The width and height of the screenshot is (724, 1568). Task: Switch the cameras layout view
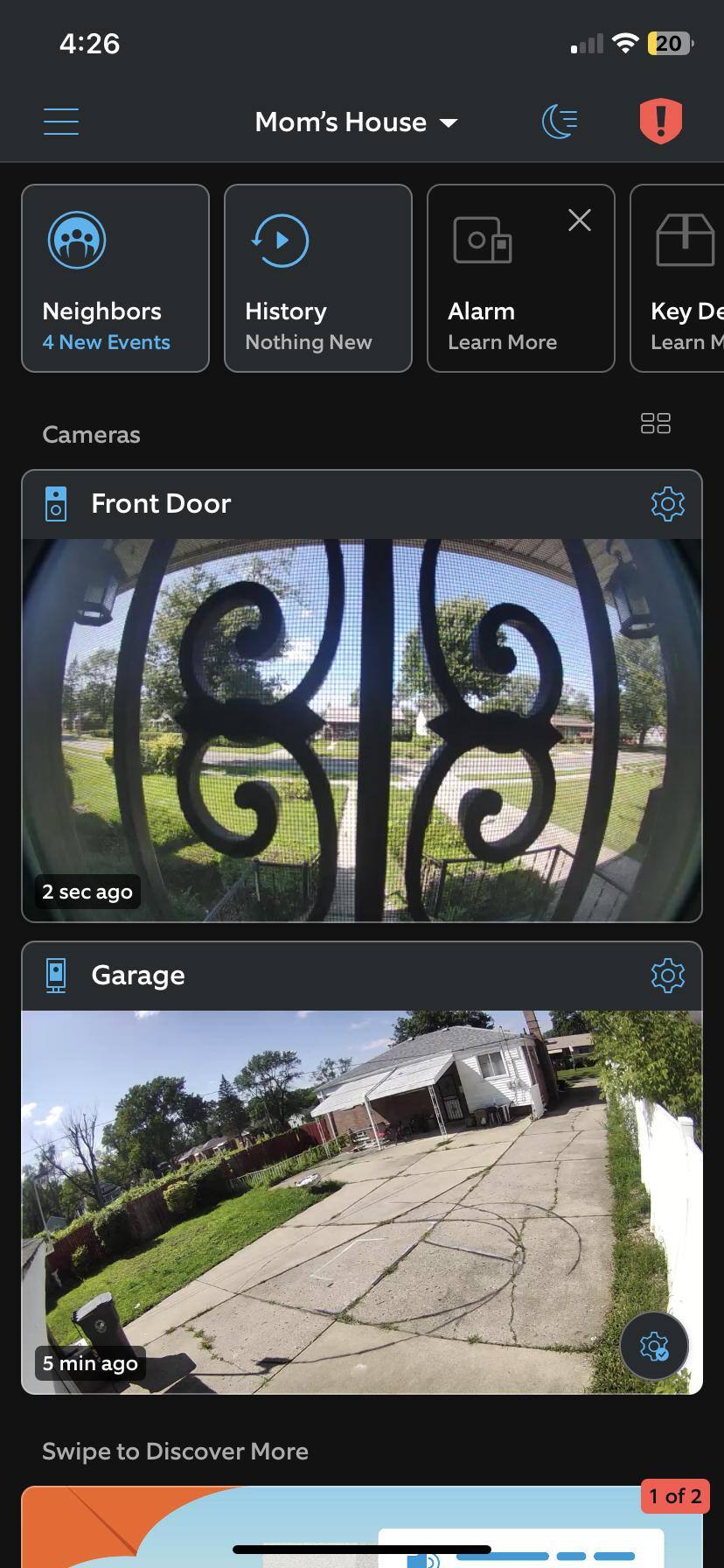tap(656, 424)
